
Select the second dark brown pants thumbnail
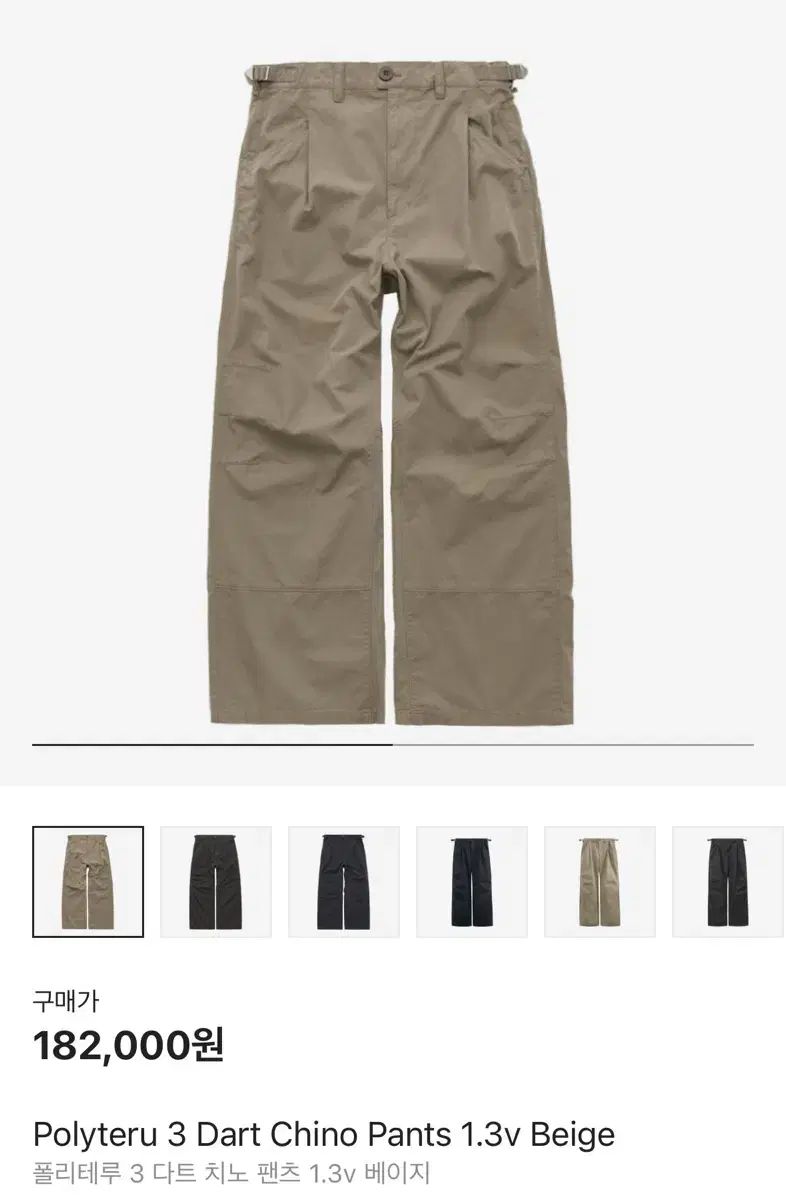click(216, 881)
